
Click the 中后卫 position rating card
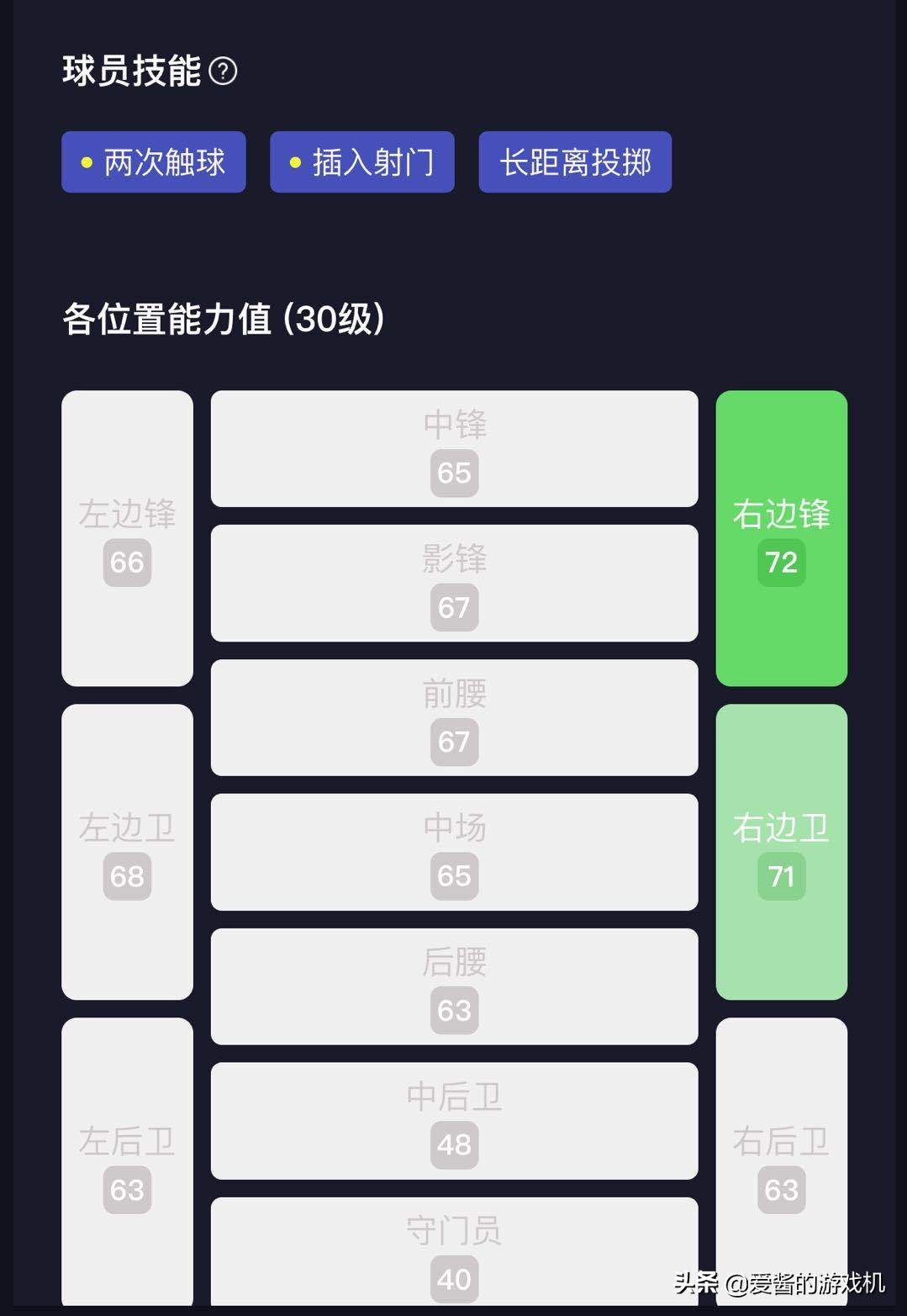click(x=454, y=1121)
